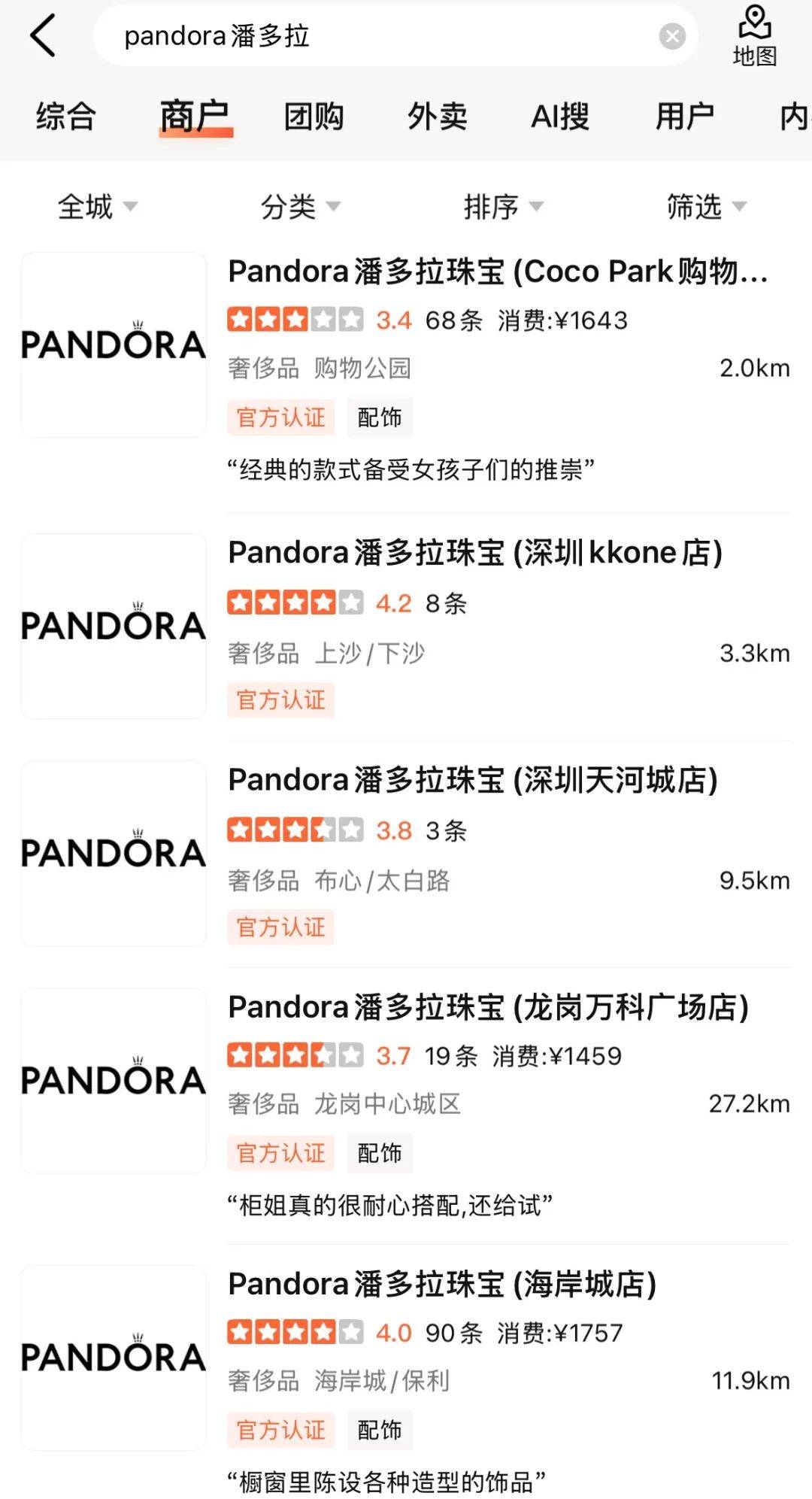Expand the 分类 category dropdown

[x=301, y=206]
